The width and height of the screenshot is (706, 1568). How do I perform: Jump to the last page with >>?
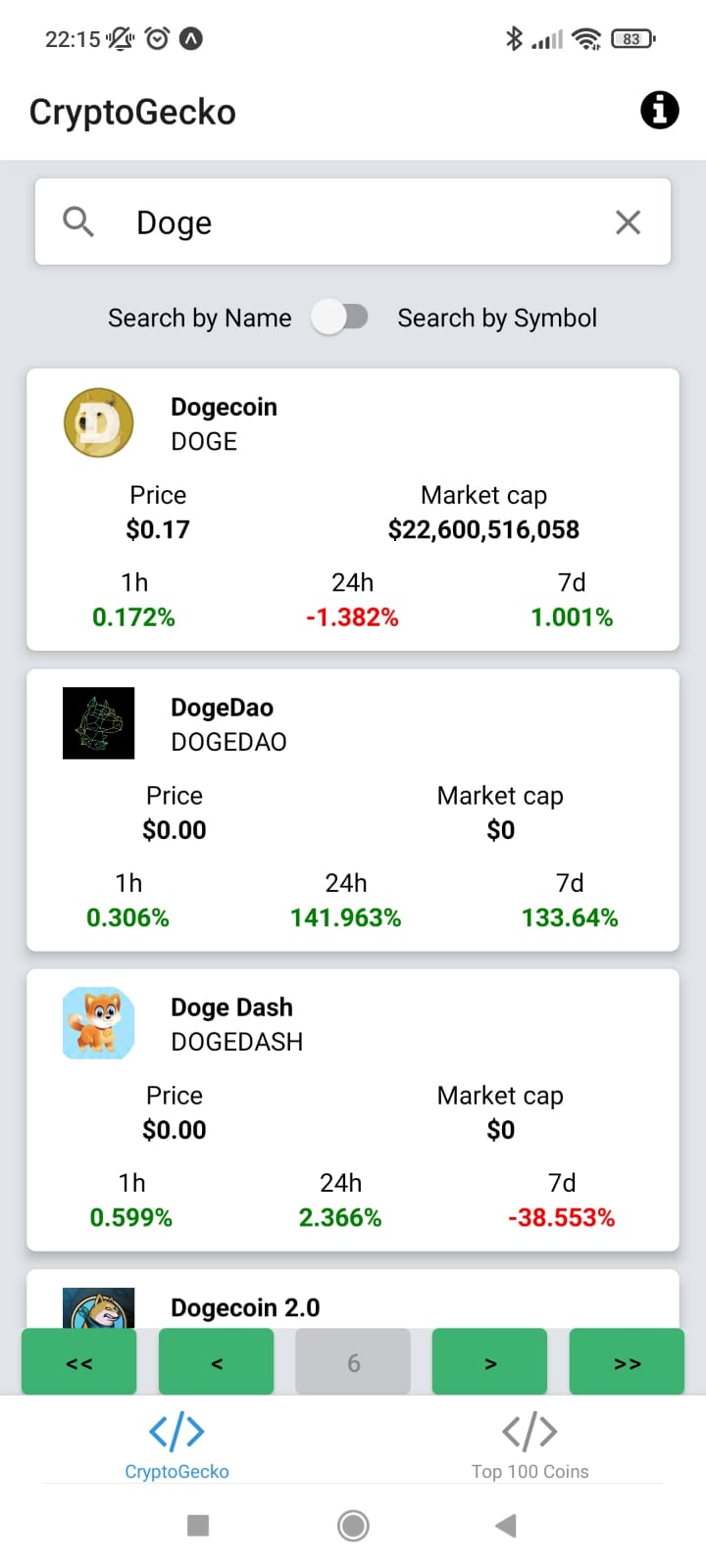coord(627,1362)
